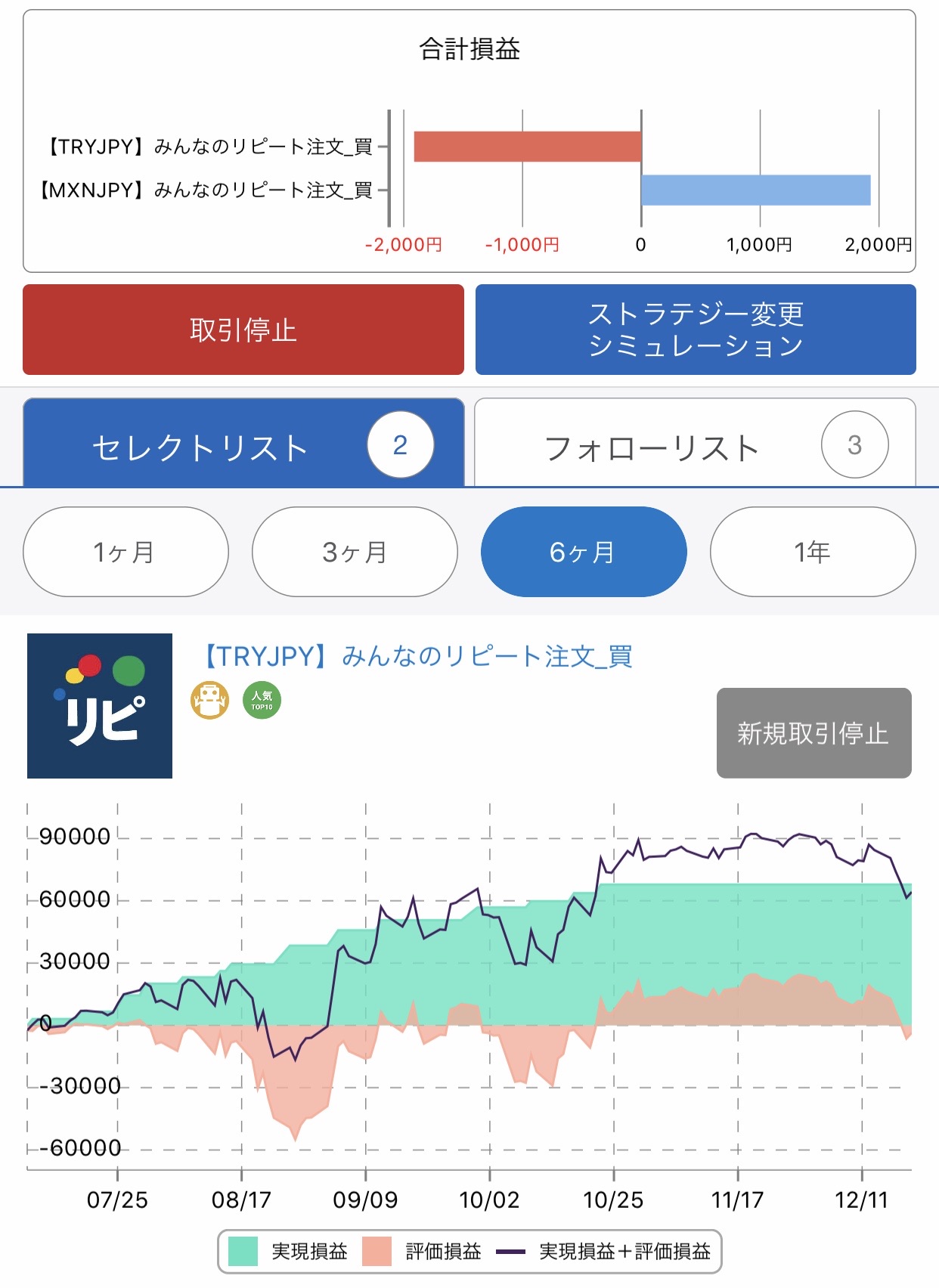The height and width of the screenshot is (1288, 939).
Task: Select the 6ヶ月 period
Action: [x=584, y=552]
